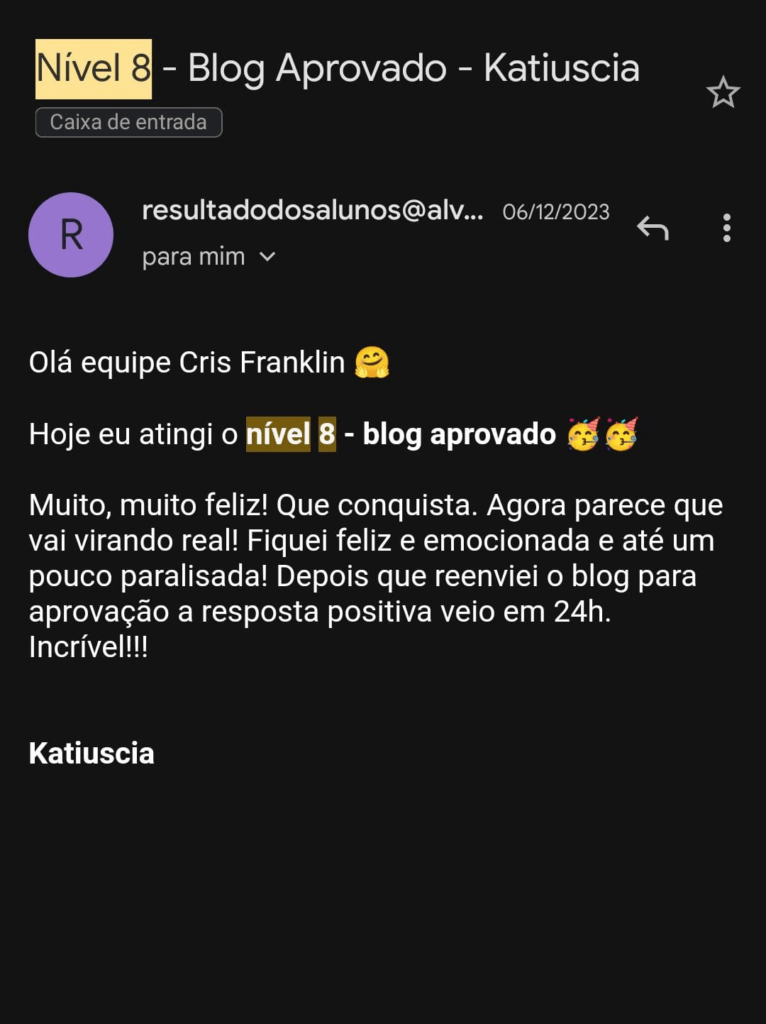Viewport: 766px width, 1024px height.
Task: Tap the Caixa de entrada label chip
Action: 128,123
